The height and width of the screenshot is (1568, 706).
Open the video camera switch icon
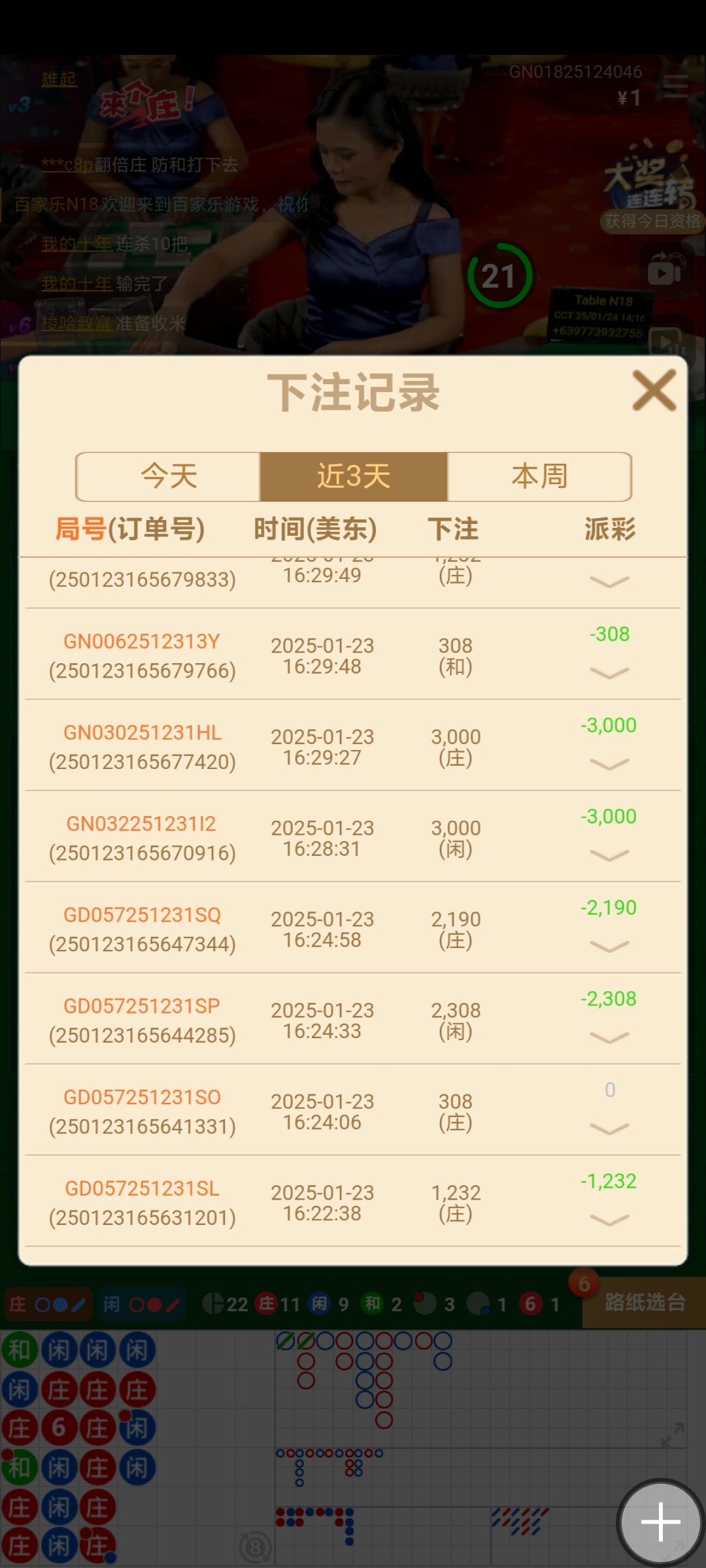665,269
